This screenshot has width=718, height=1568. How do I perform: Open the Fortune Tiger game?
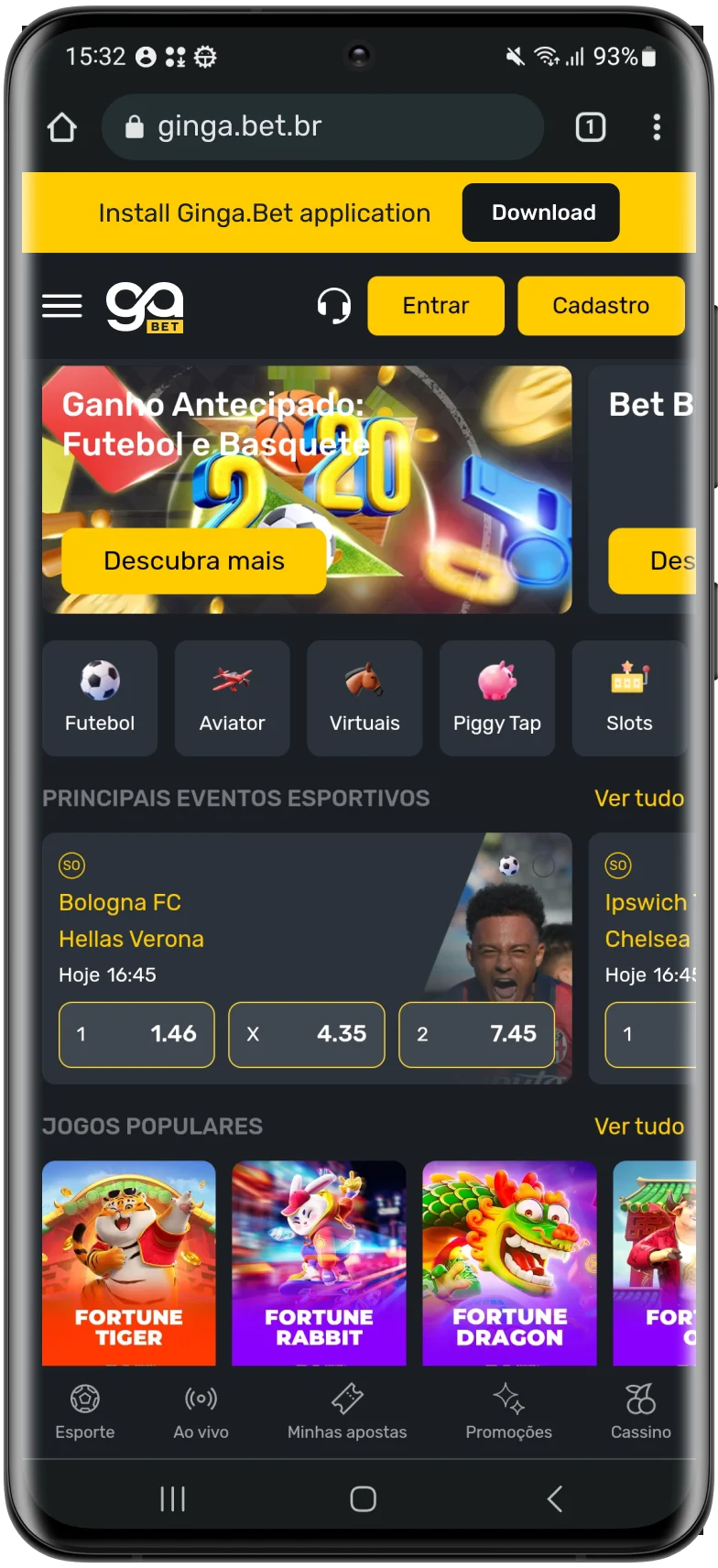tap(129, 1262)
